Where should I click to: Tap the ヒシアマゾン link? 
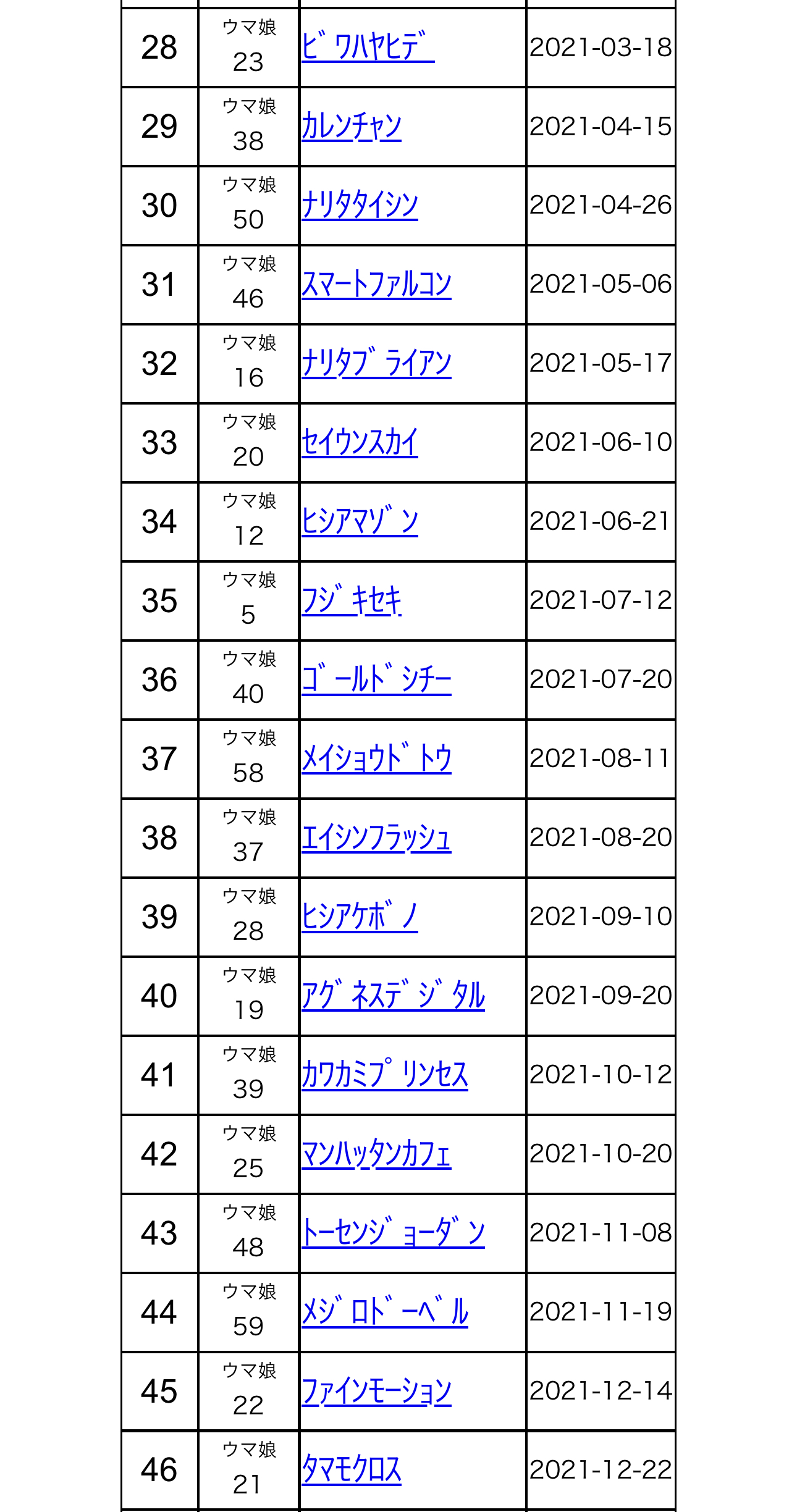[x=360, y=521]
